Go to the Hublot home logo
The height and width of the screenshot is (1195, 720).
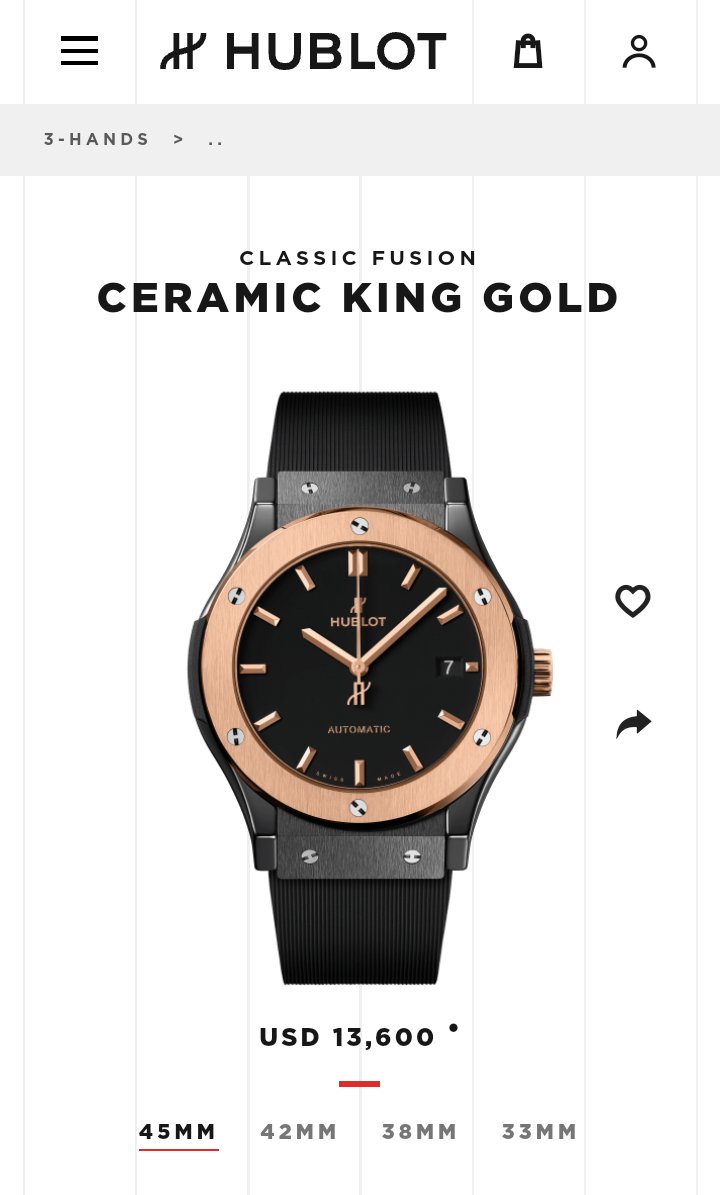tap(303, 51)
